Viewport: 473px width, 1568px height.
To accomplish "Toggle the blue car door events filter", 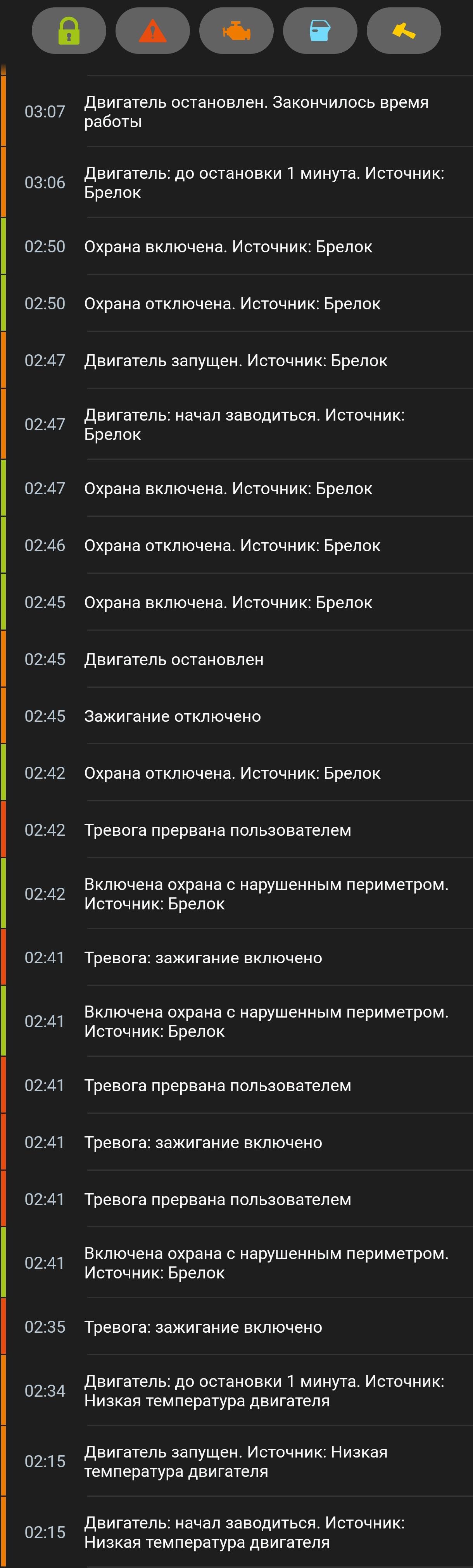I will pyautogui.click(x=319, y=31).
